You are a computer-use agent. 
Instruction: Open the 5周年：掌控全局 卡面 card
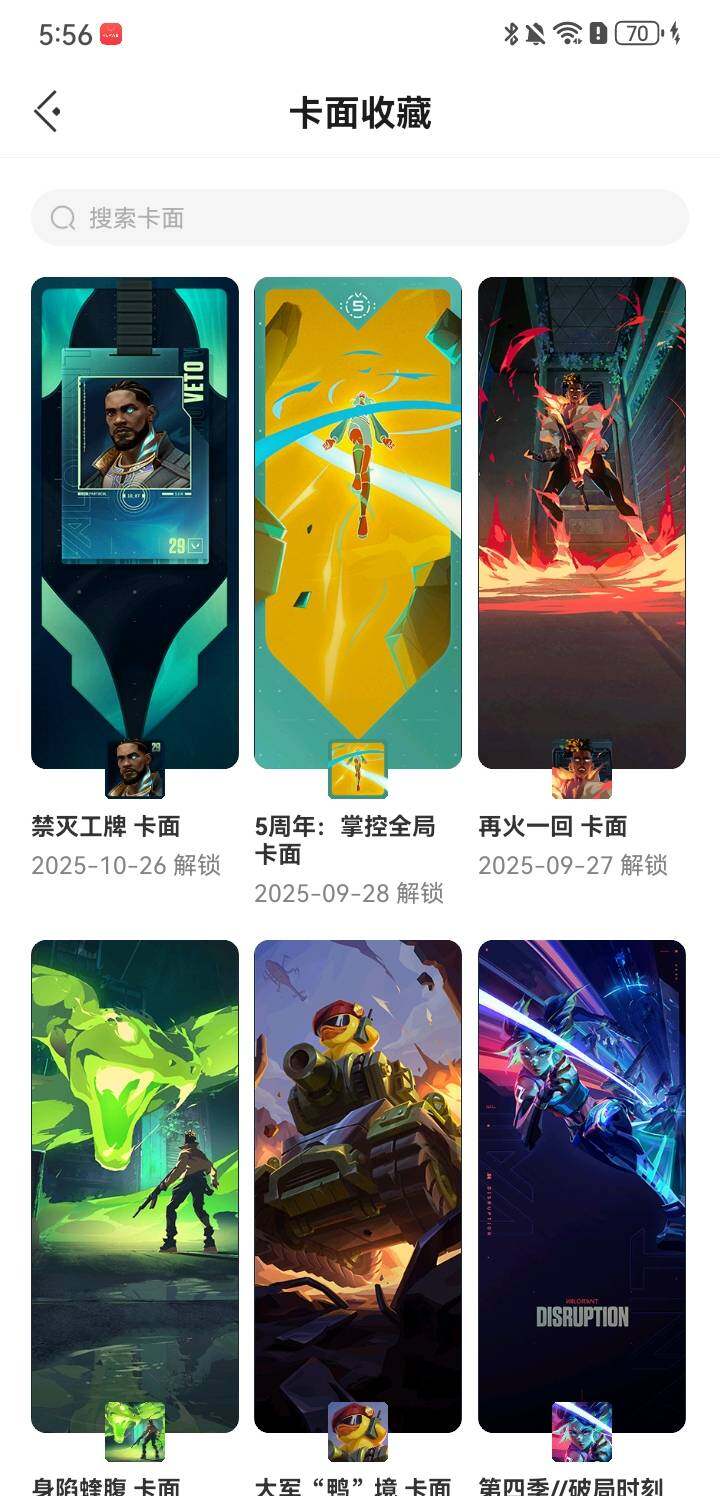tap(358, 522)
